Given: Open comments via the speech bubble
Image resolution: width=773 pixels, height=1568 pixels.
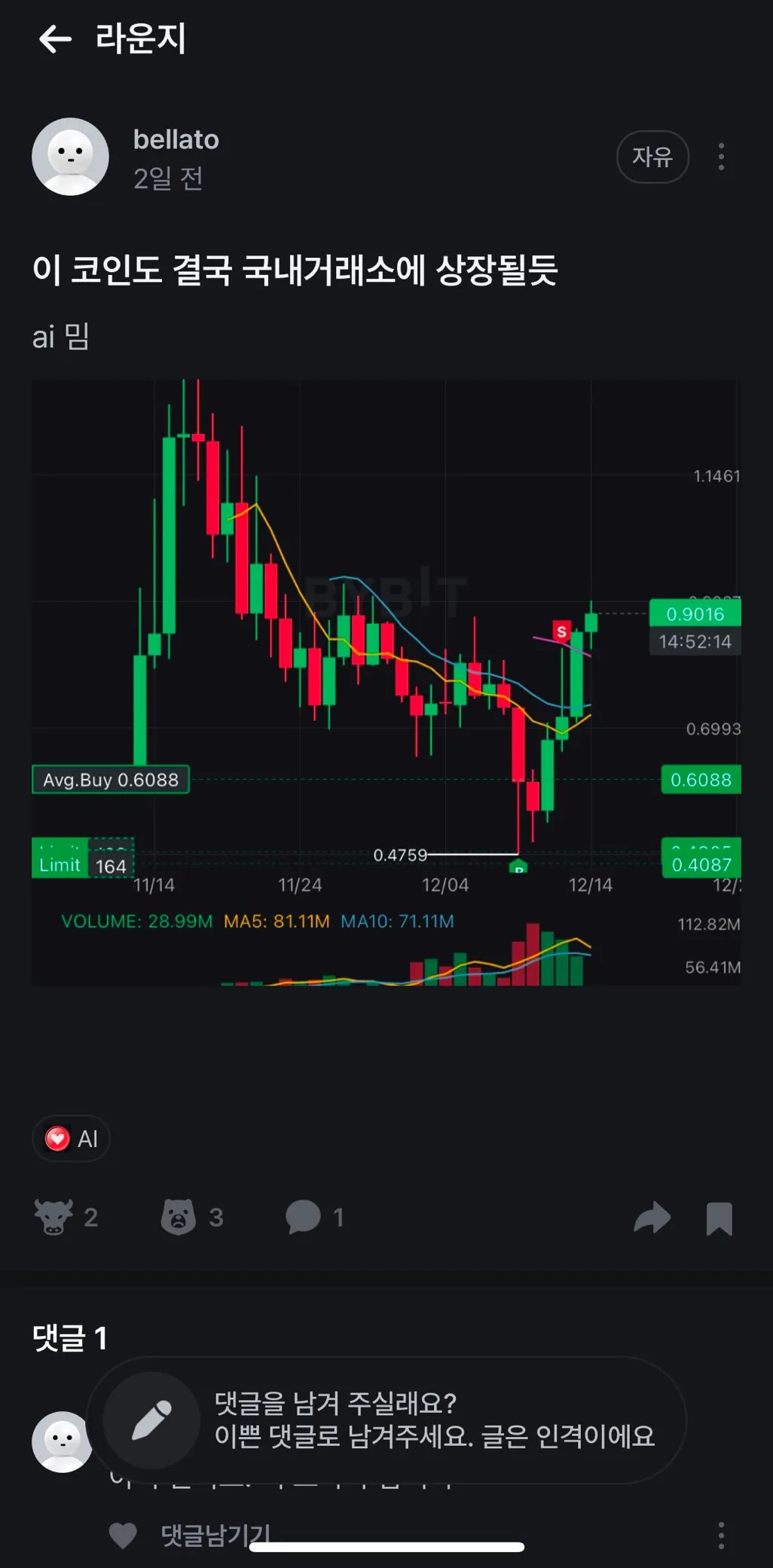Looking at the screenshot, I should [304, 1216].
